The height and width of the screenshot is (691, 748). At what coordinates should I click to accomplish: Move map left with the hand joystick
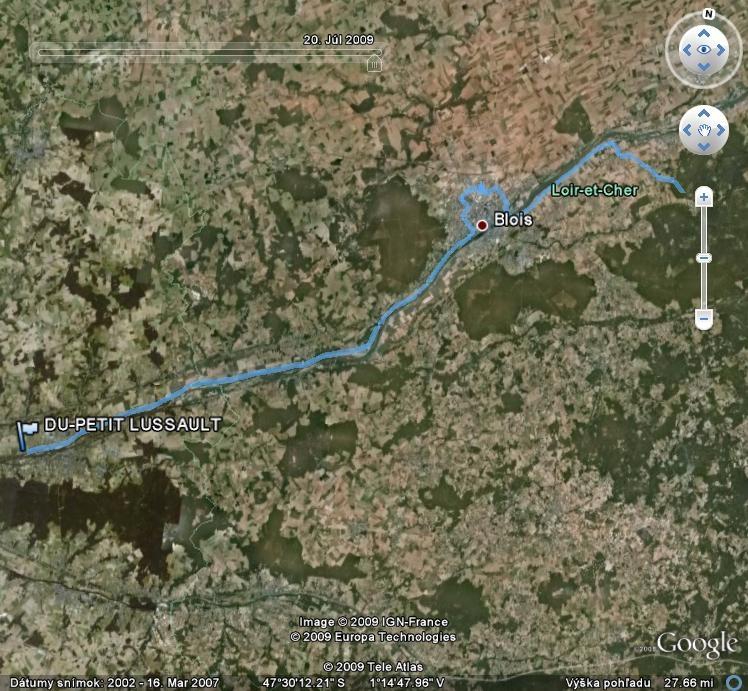coord(688,130)
